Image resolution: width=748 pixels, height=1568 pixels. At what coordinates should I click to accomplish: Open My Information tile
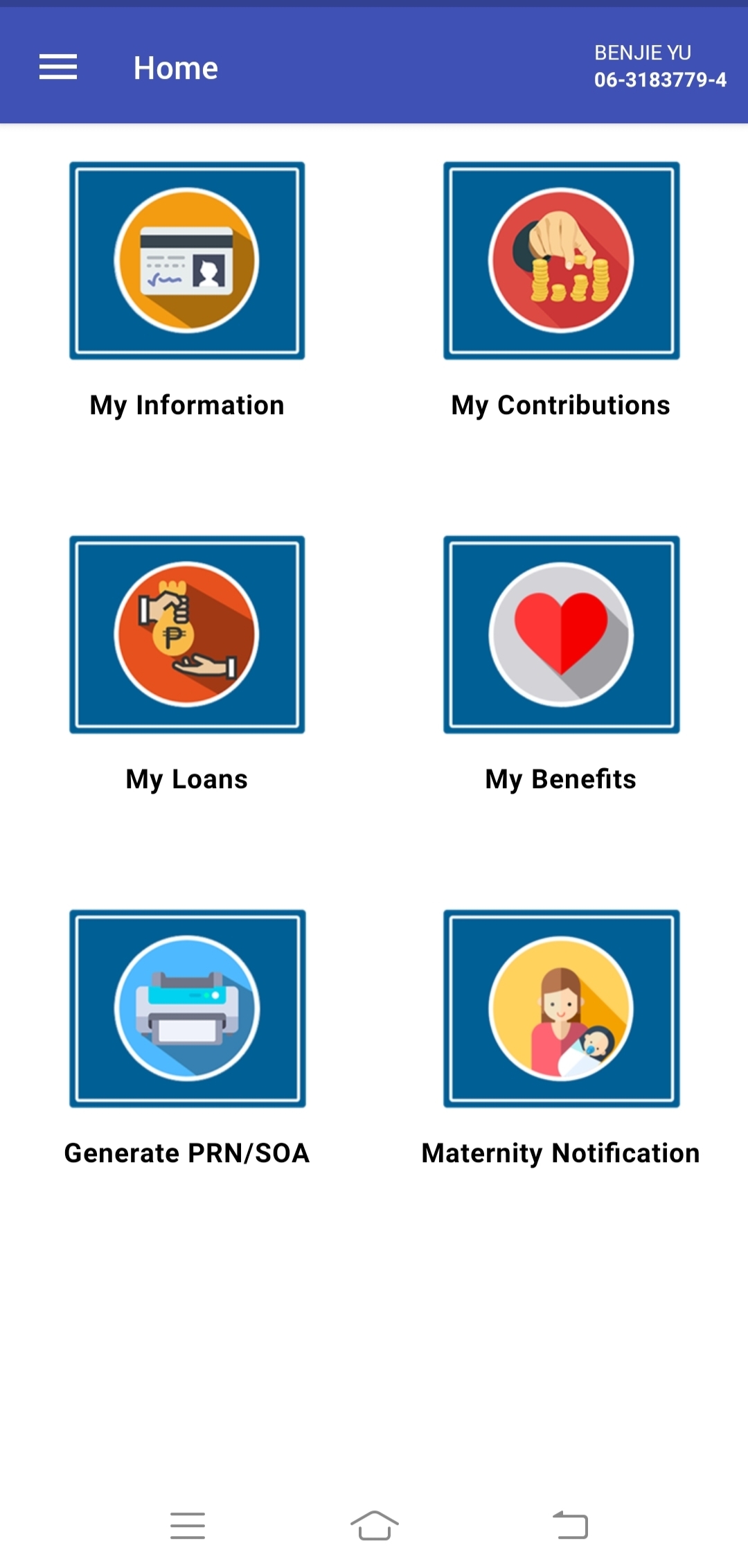coord(187,261)
